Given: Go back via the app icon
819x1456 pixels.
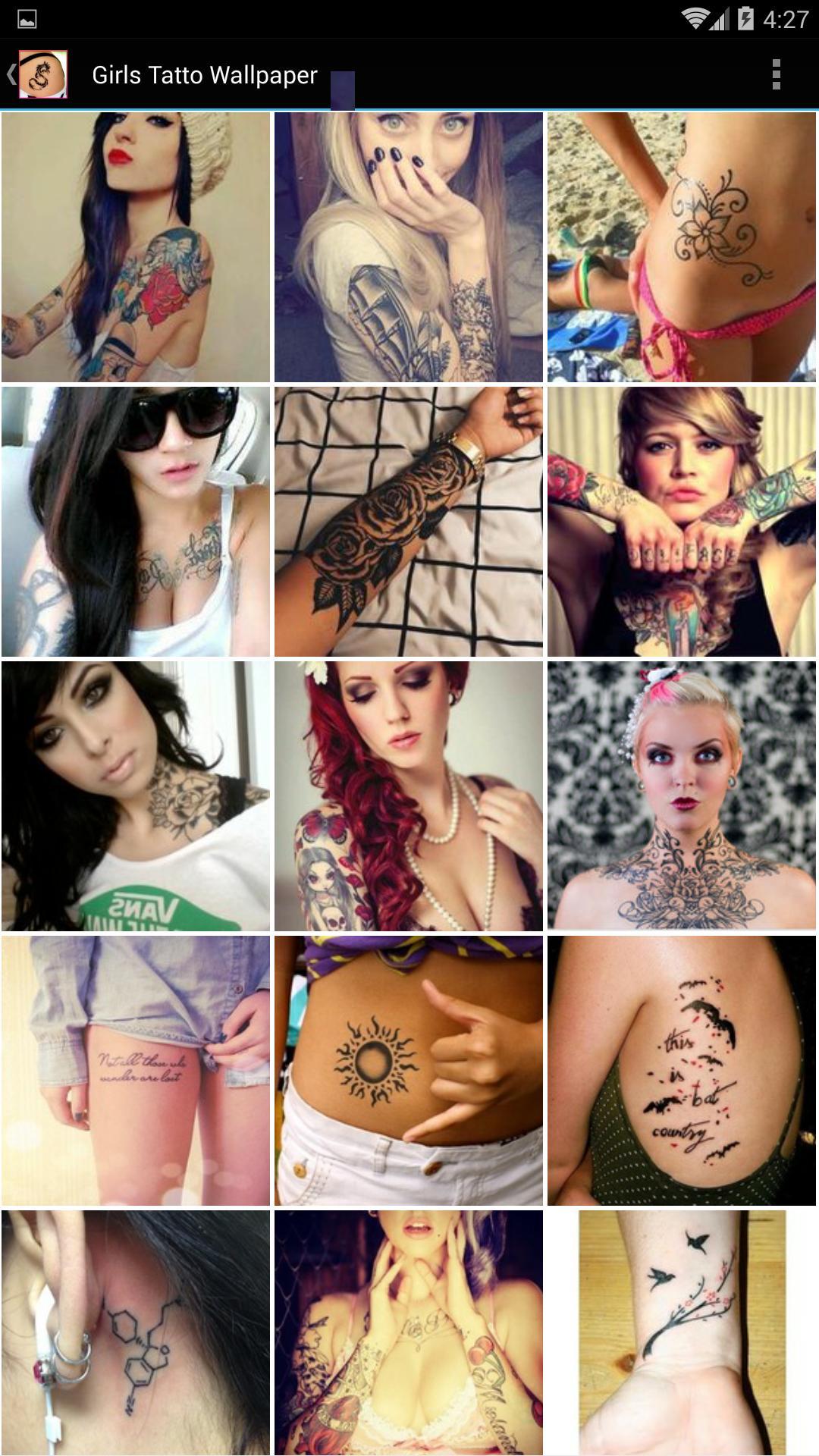Looking at the screenshot, I should point(36,74).
